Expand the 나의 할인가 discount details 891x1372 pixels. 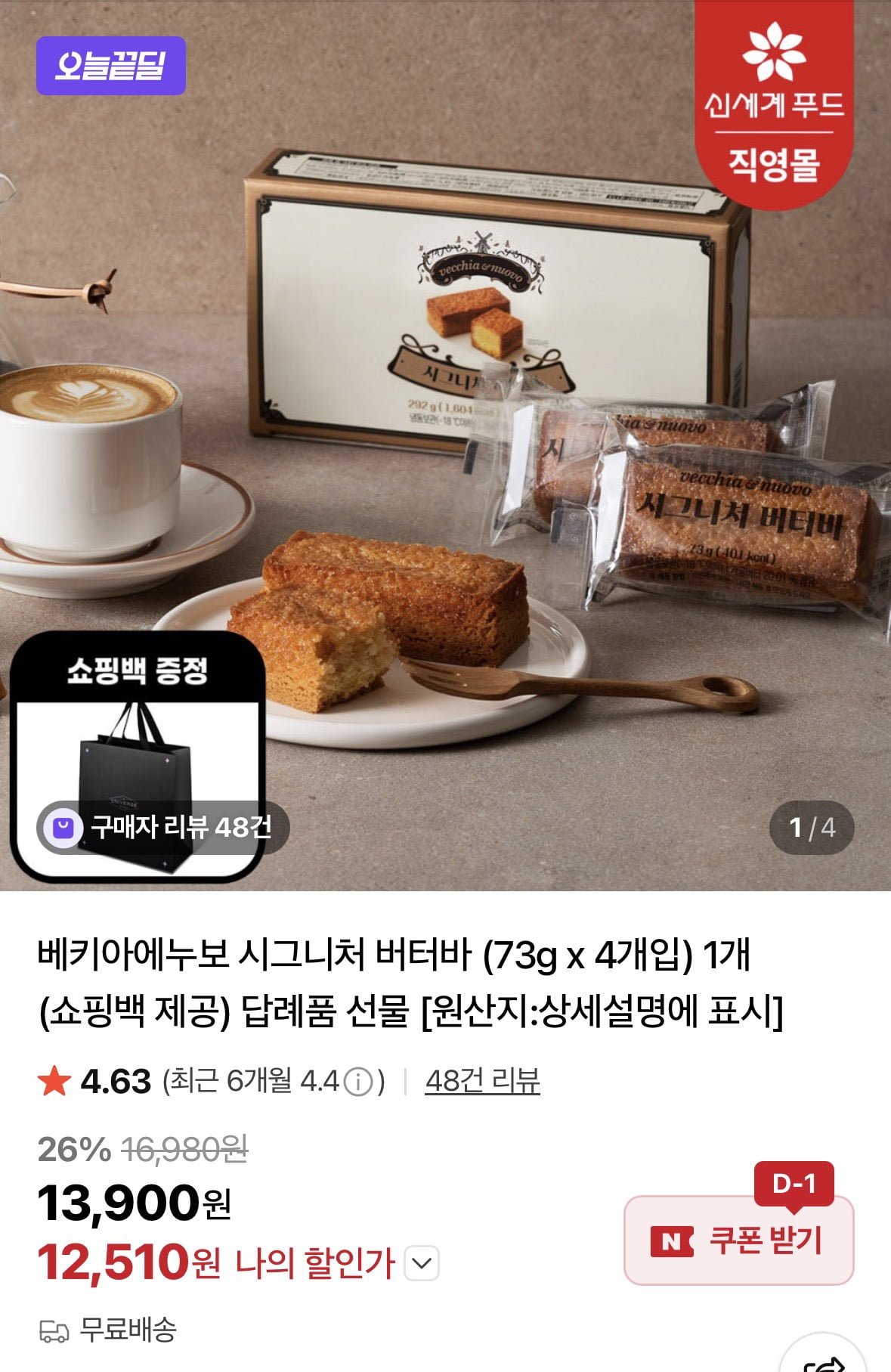click(422, 1263)
